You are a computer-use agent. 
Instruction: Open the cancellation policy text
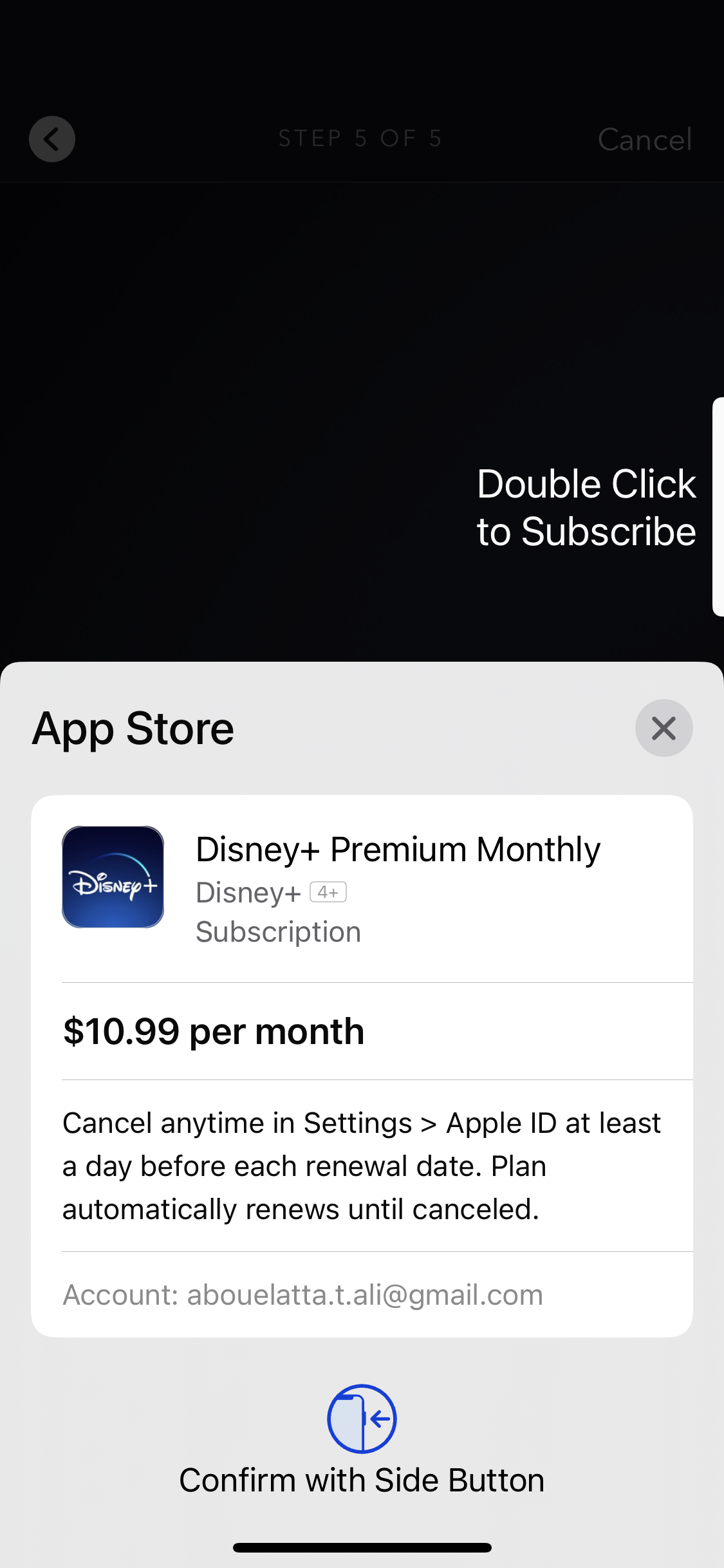click(x=360, y=1165)
